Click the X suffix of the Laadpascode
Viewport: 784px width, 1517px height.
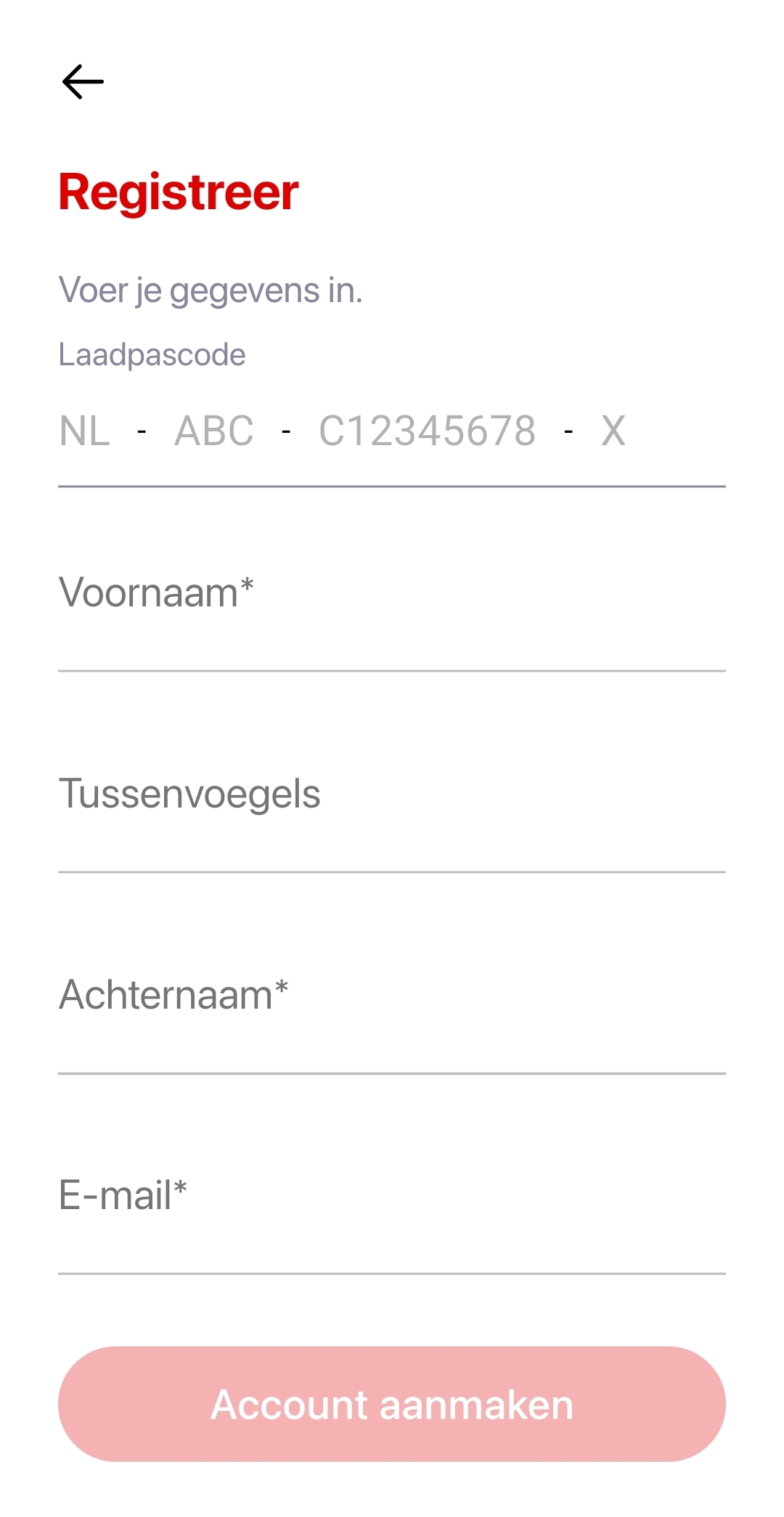point(613,430)
